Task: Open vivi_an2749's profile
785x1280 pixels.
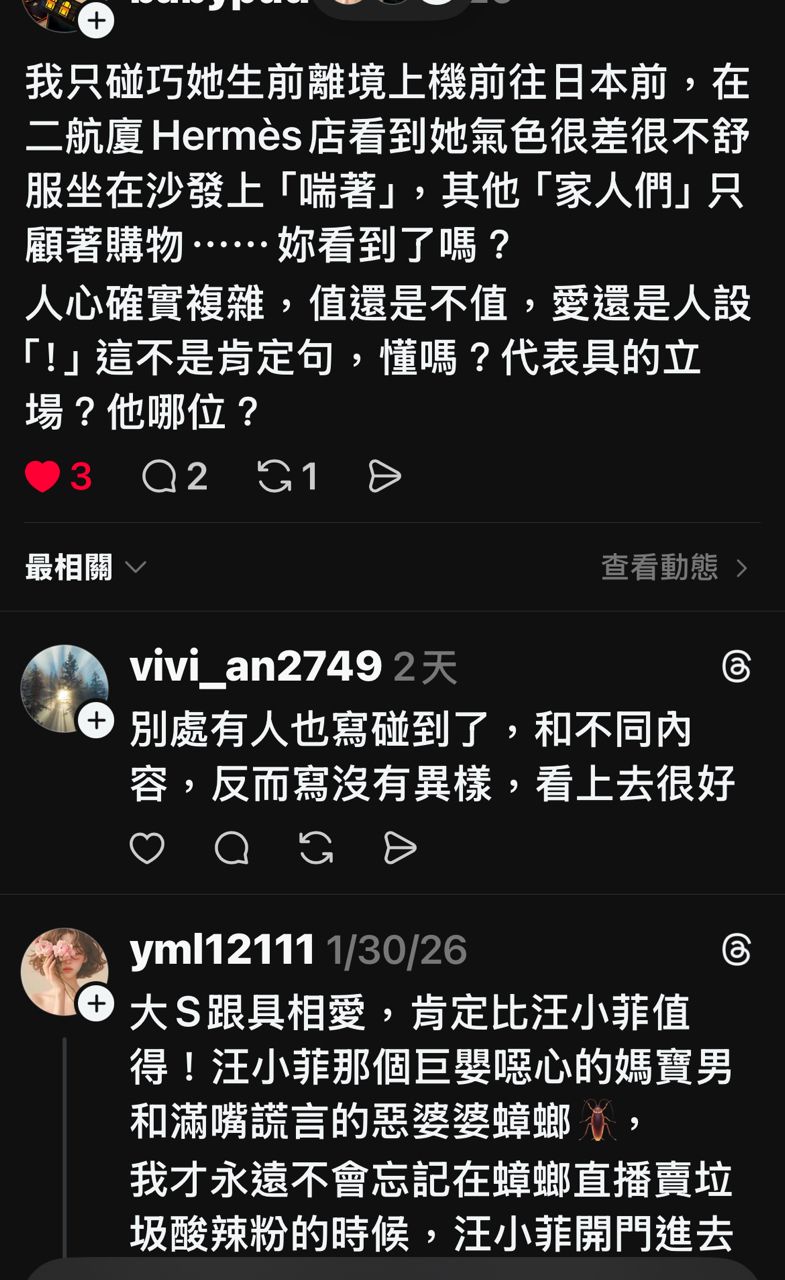Action: coord(255,666)
